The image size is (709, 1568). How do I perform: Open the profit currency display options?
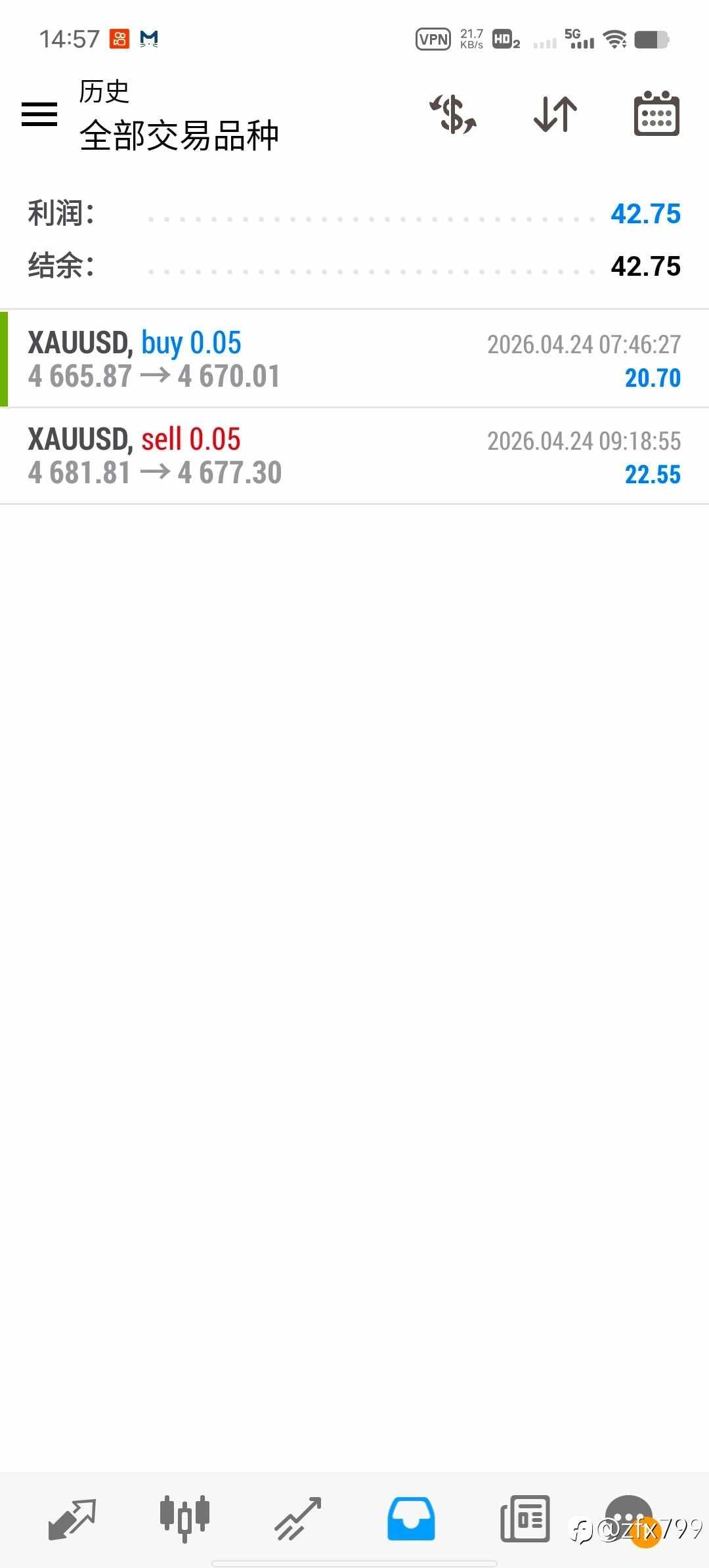tap(452, 115)
